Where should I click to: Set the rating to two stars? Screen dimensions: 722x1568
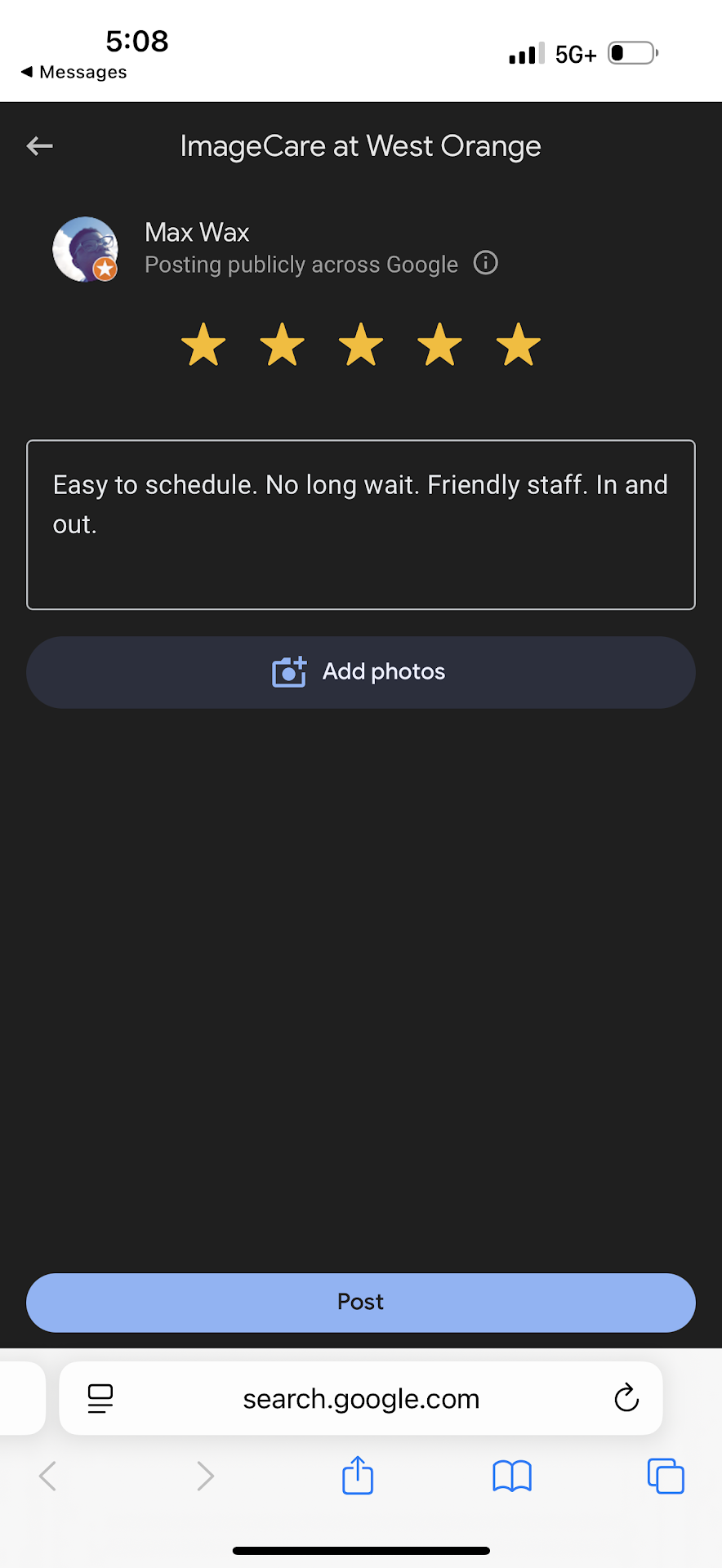click(282, 345)
